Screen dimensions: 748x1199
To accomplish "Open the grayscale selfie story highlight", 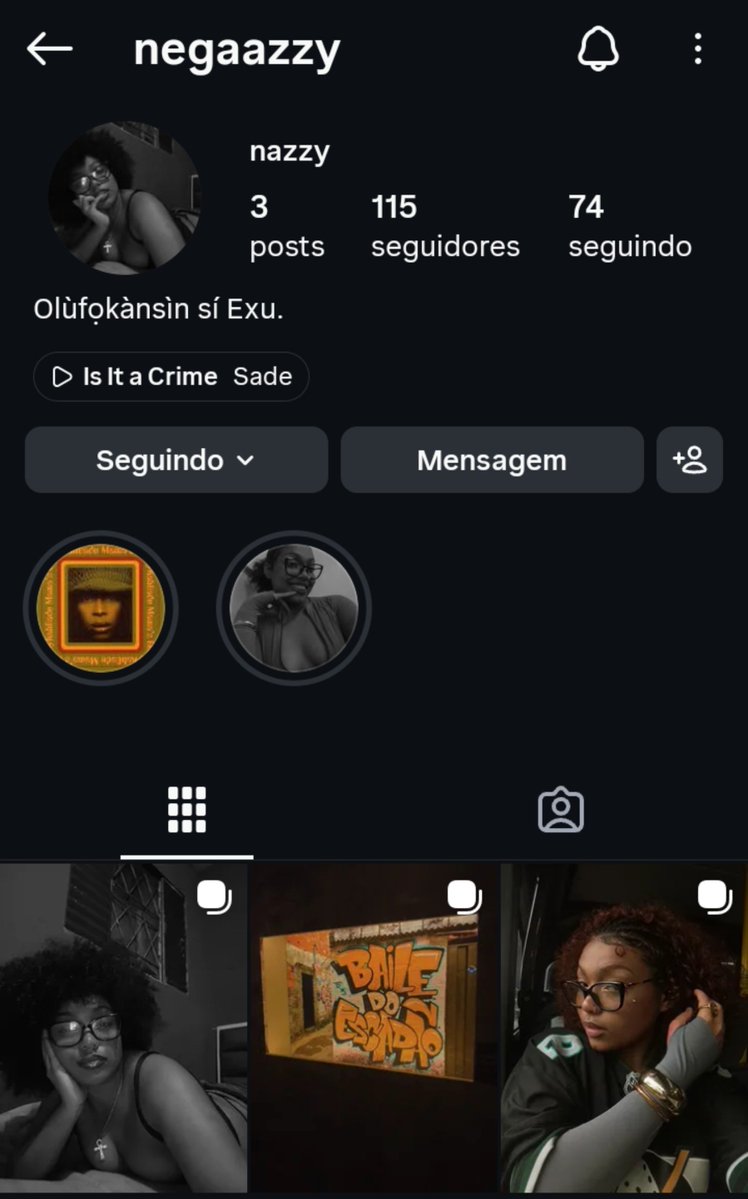I will (x=294, y=608).
